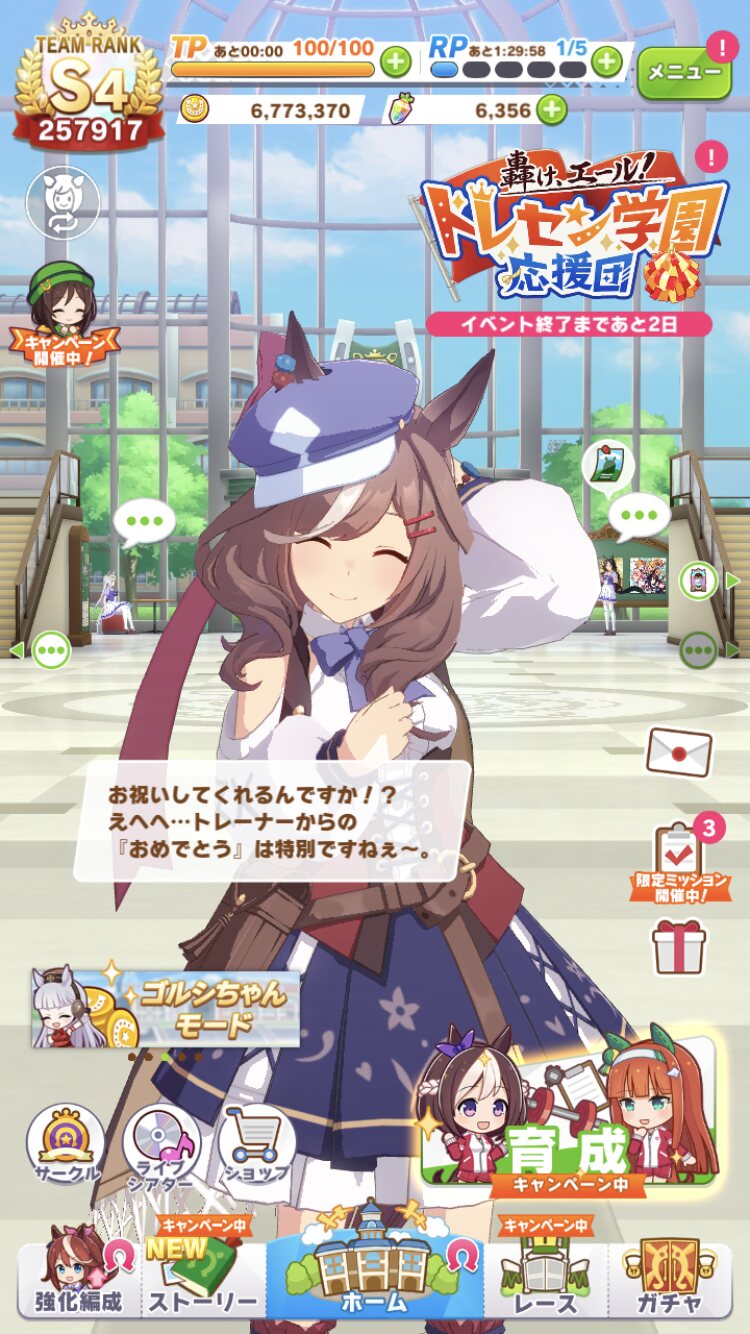This screenshot has height=1334, width=750.
Task: Open the ゴルシちゃんモード banner
Action: [166, 1008]
